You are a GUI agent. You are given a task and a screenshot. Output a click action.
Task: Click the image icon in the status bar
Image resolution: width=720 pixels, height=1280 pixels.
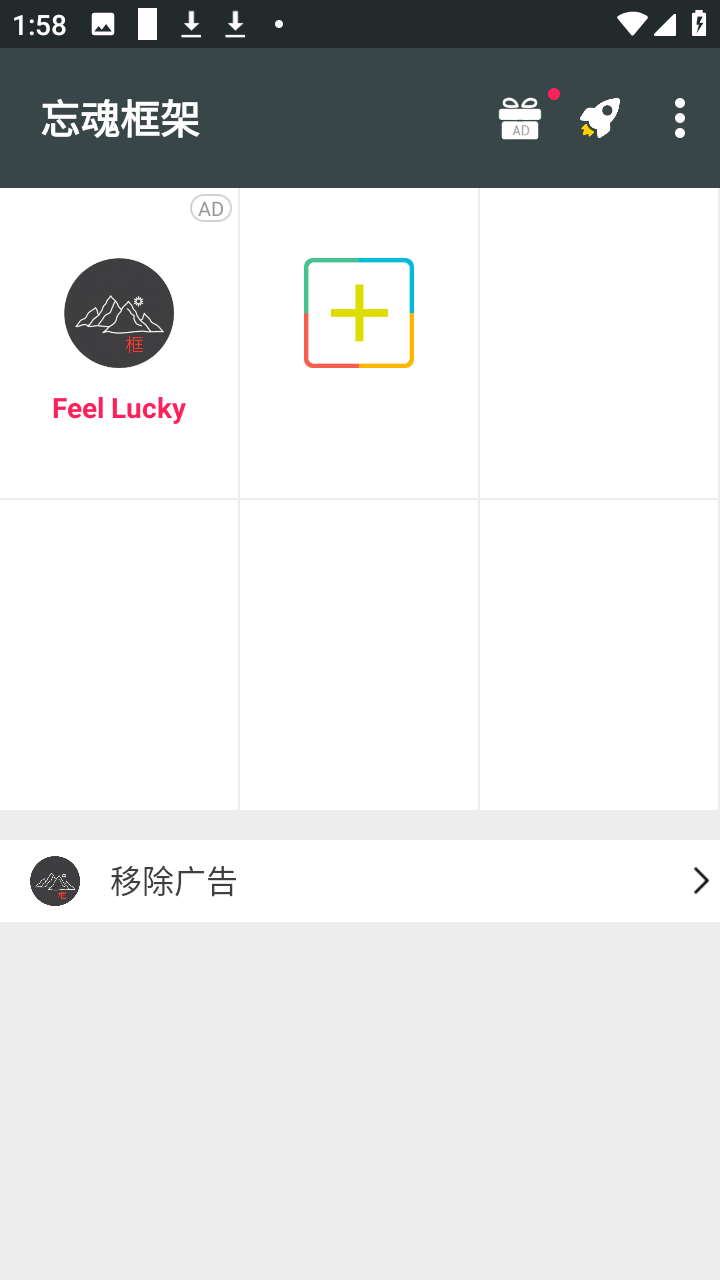pos(103,25)
